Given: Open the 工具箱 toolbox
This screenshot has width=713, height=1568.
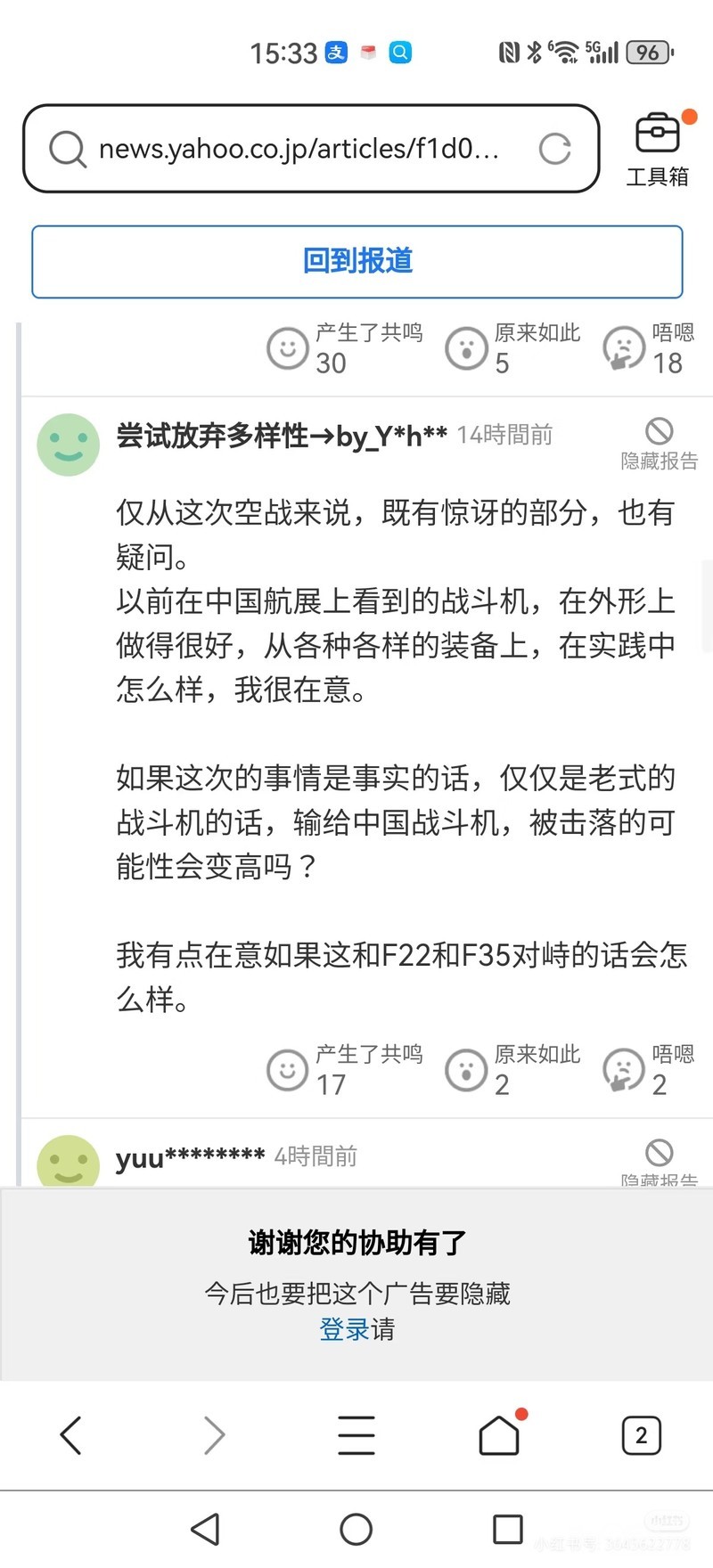Looking at the screenshot, I should coord(658,150).
